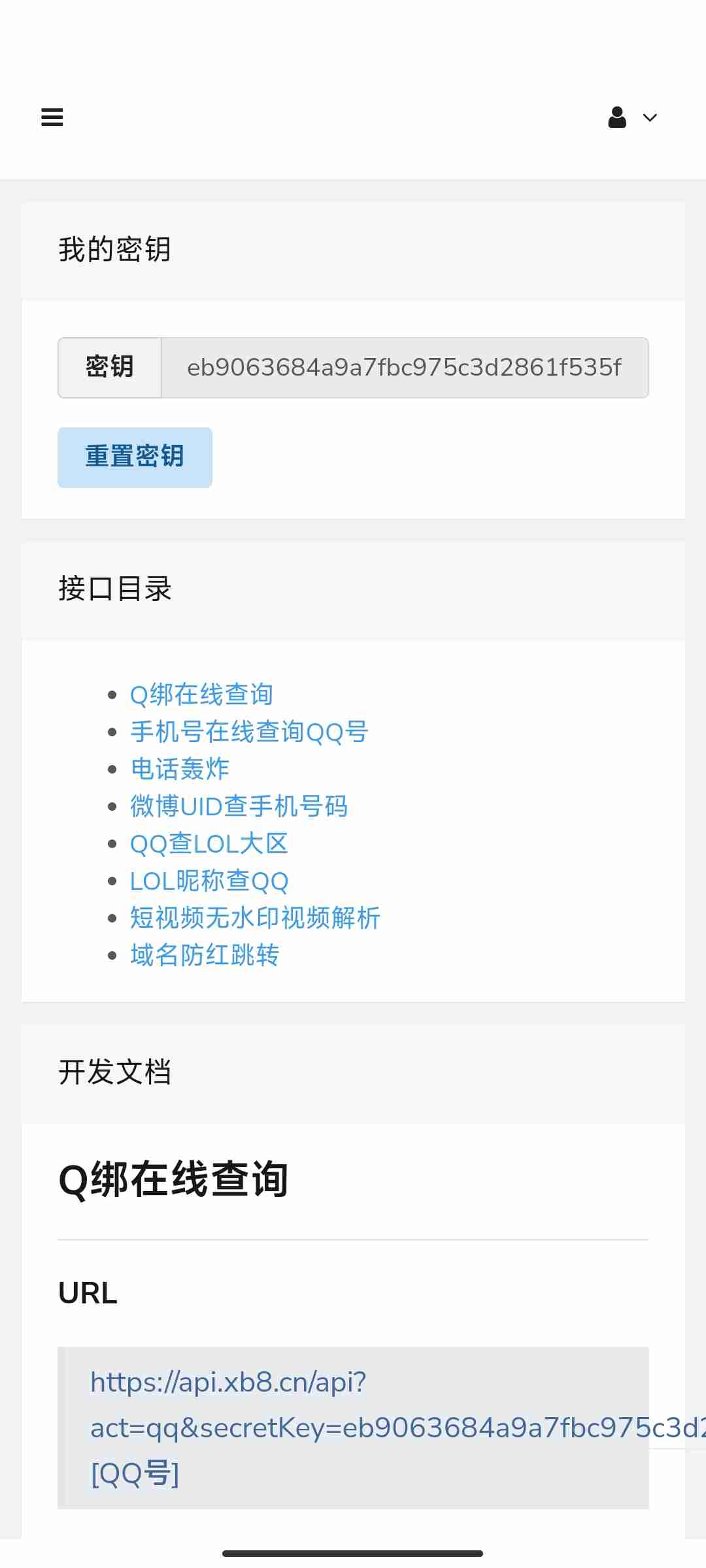Open the 短视频无水印视频解析 link
The width and height of the screenshot is (706, 1568).
pos(255,918)
